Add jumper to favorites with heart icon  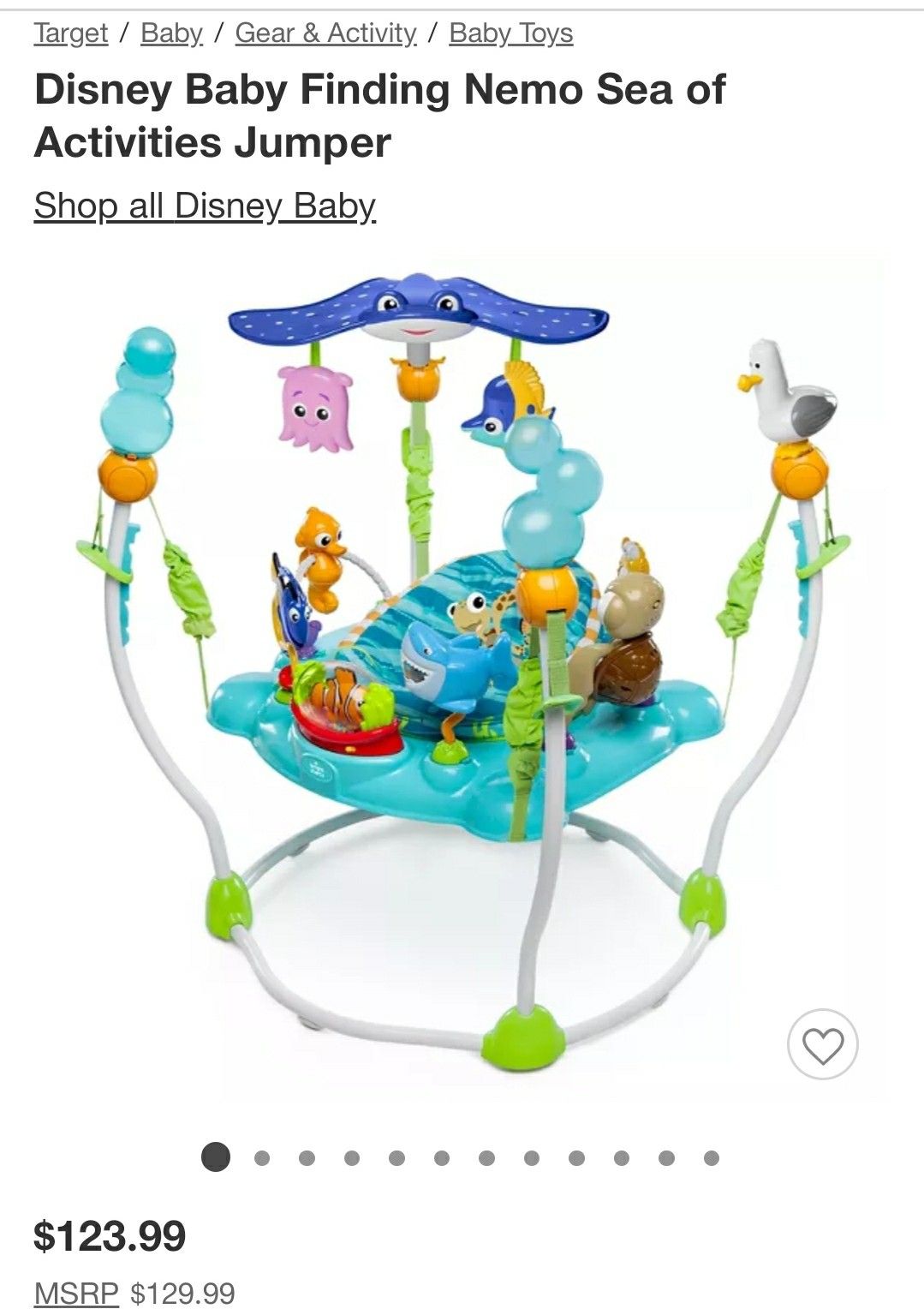(822, 1044)
